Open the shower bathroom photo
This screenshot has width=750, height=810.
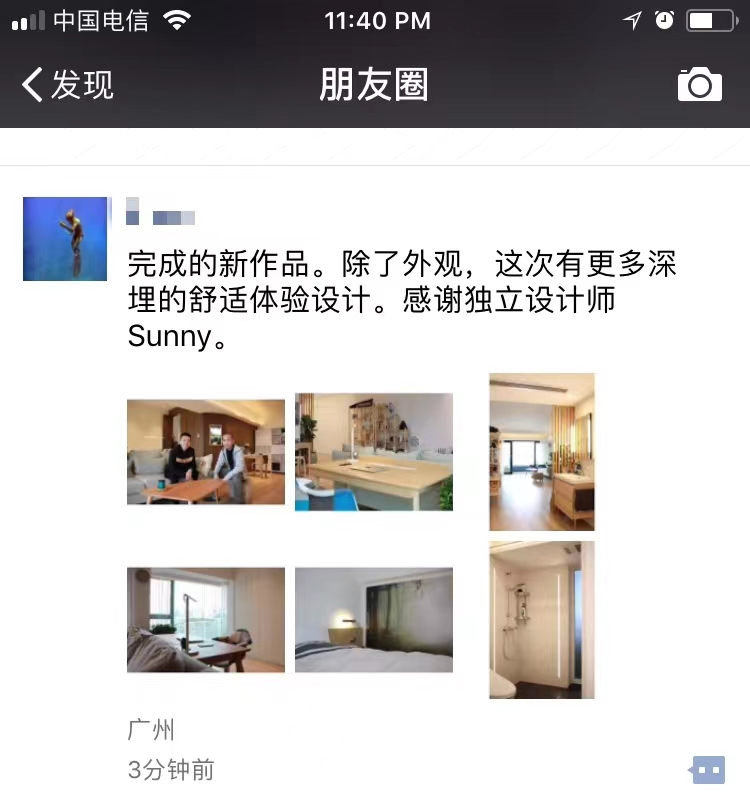point(541,620)
